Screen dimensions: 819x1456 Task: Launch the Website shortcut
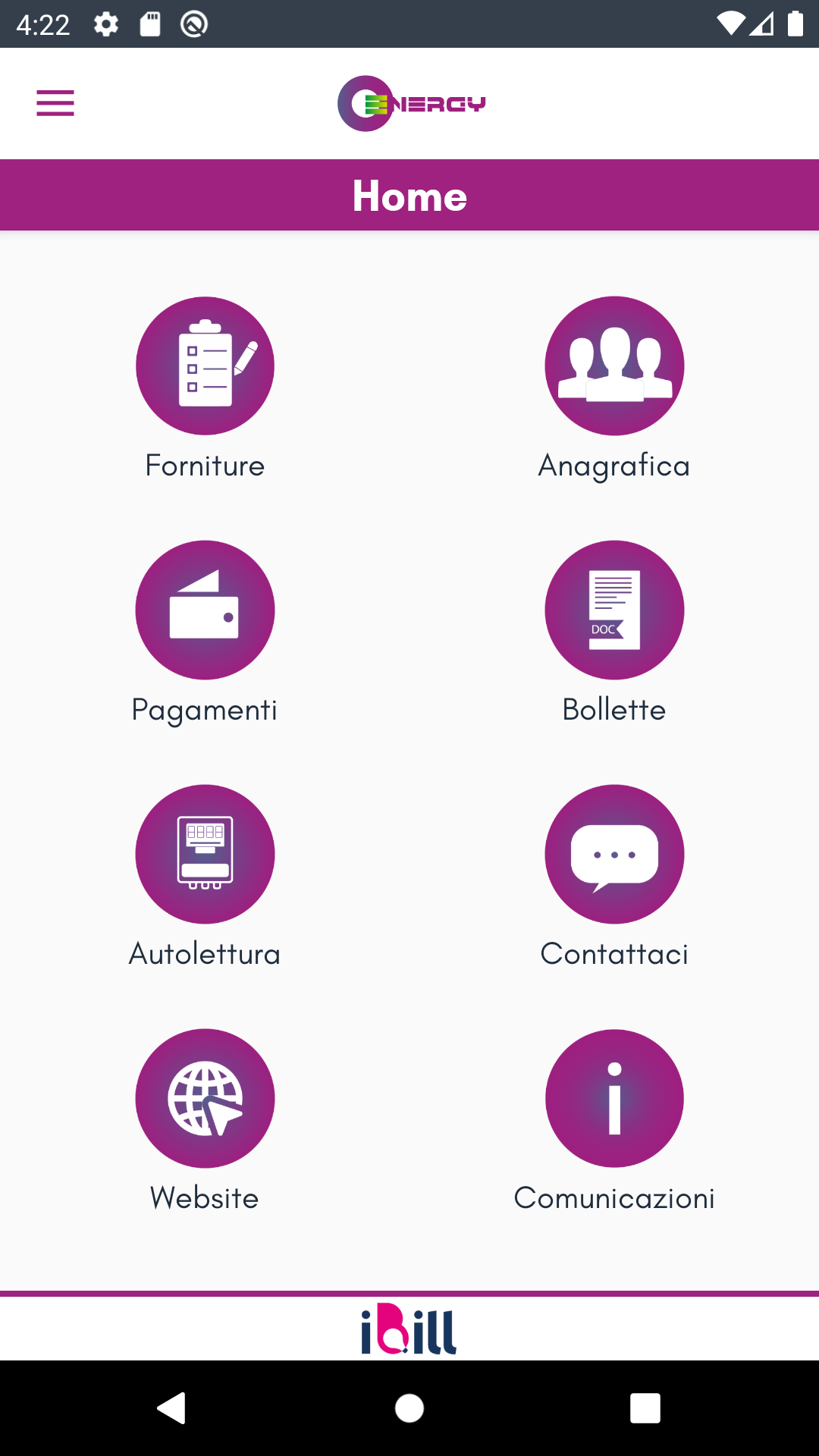point(205,1099)
